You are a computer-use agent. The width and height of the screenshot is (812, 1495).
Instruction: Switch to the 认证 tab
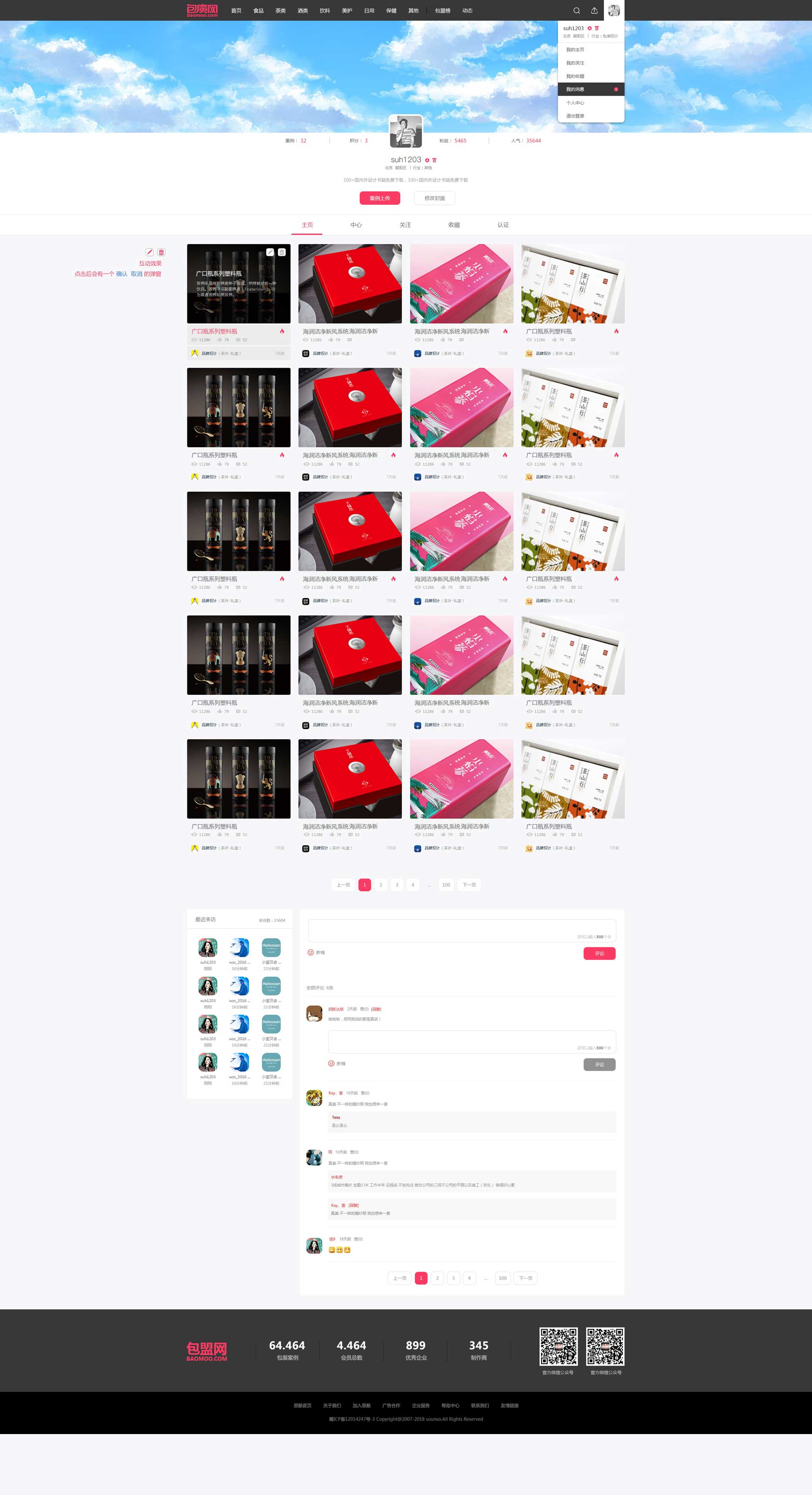point(503,225)
